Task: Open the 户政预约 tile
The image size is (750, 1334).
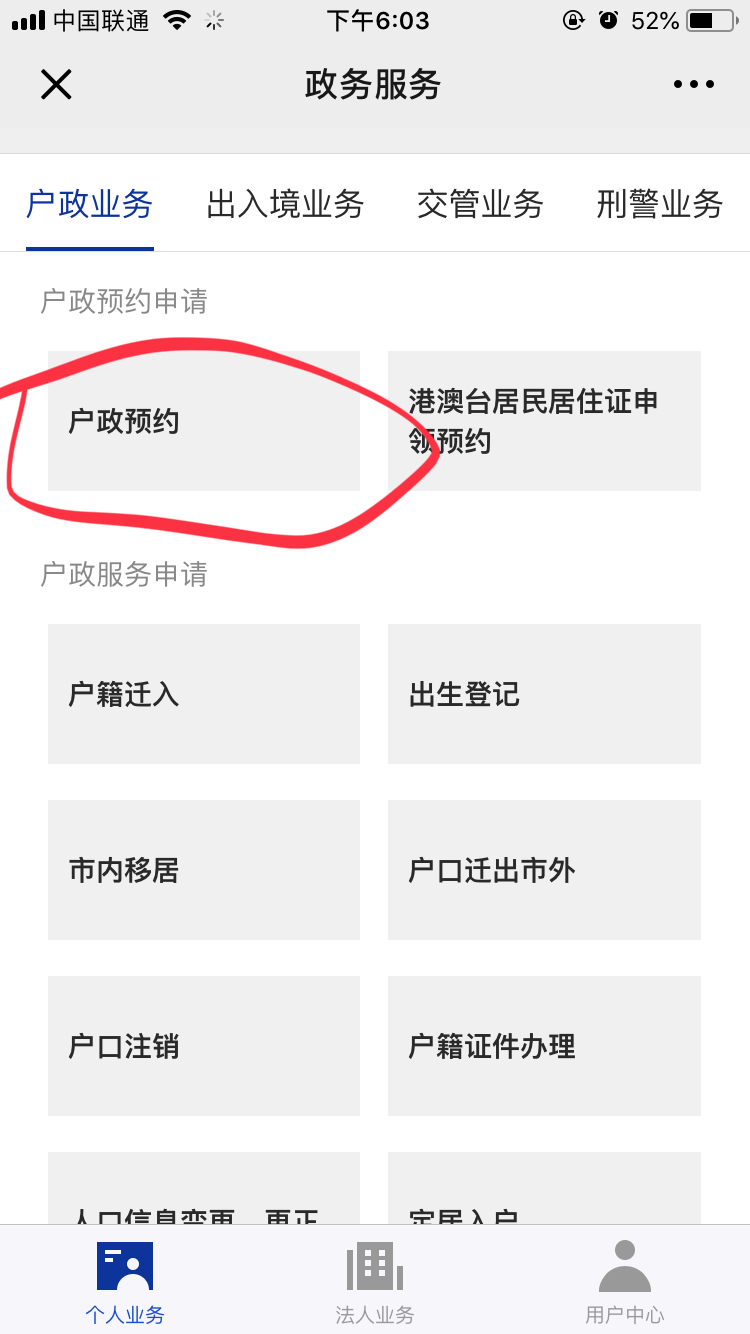Action: coord(204,421)
